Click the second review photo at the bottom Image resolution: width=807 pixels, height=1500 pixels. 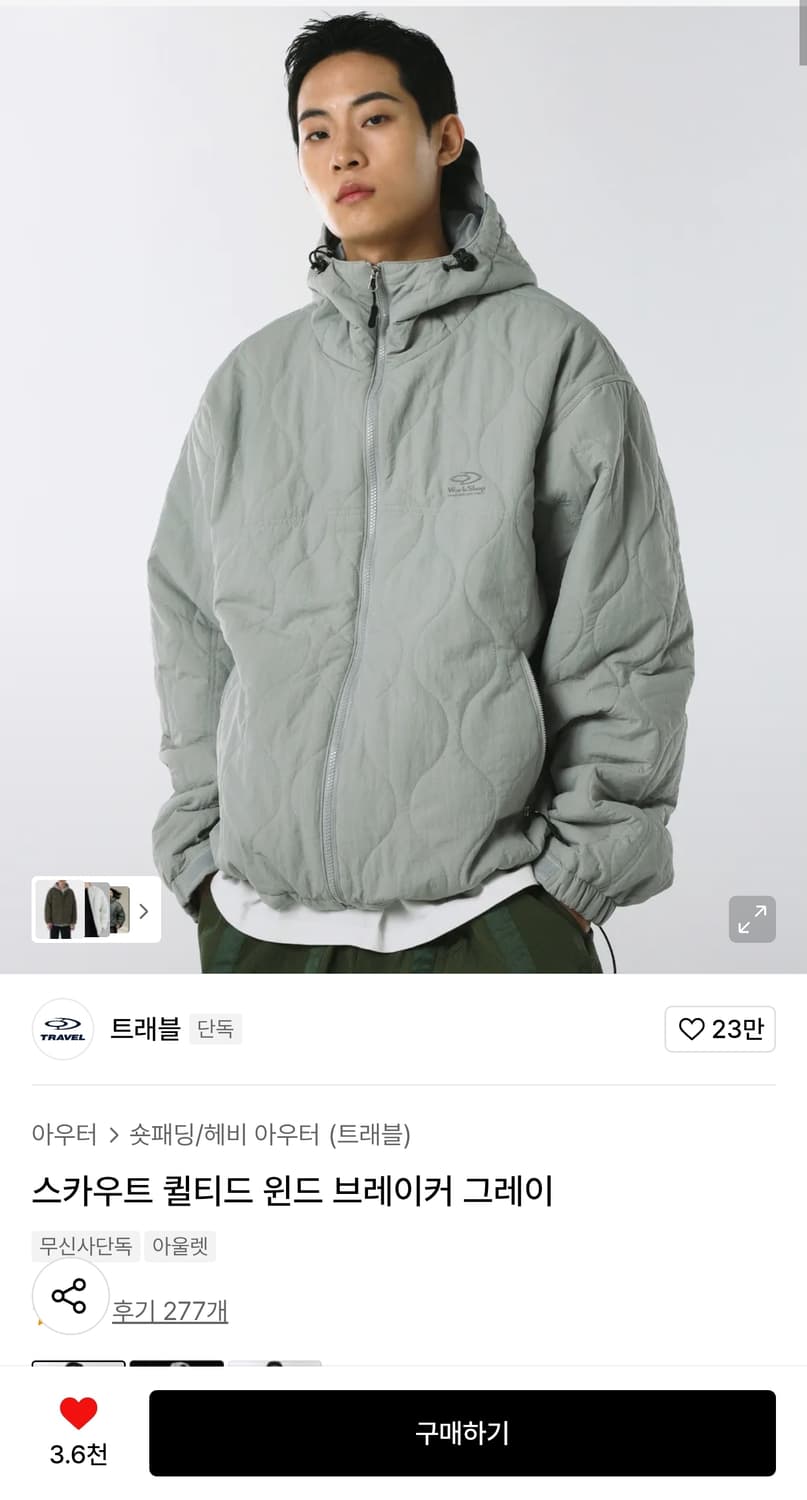point(177,1364)
